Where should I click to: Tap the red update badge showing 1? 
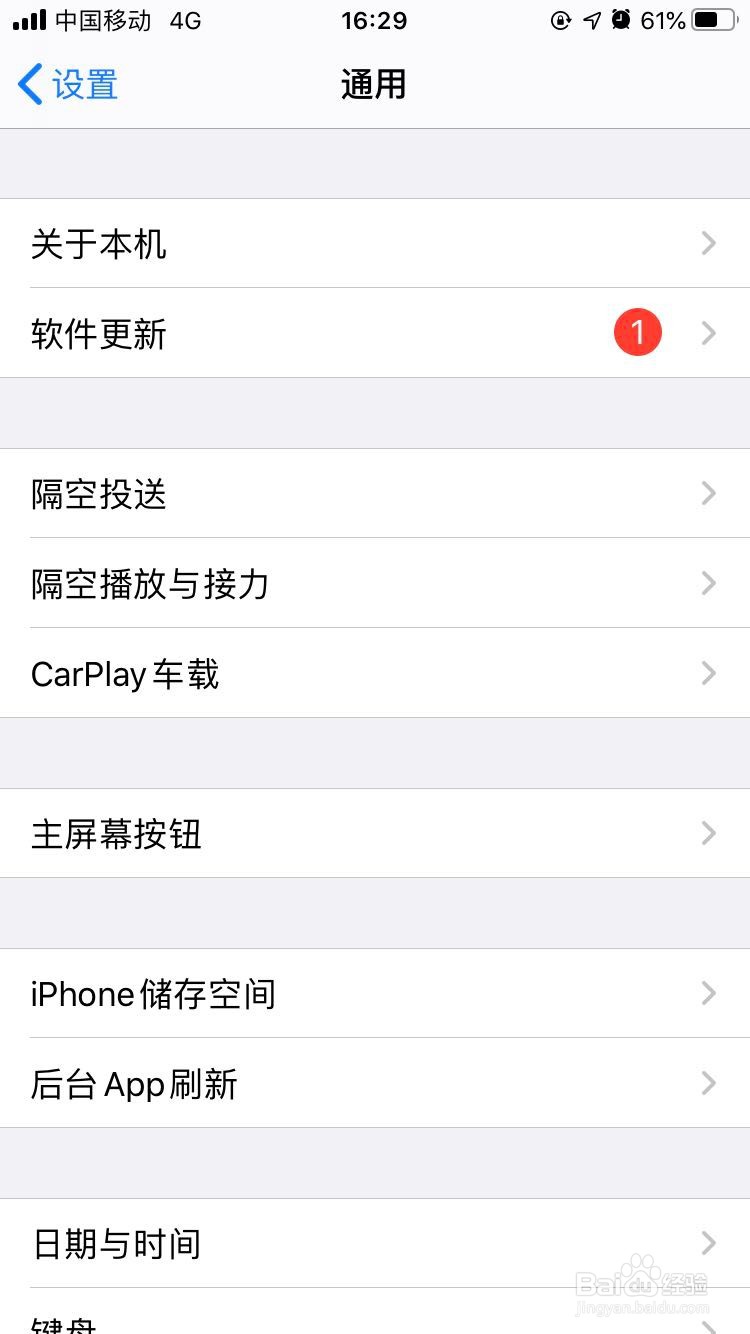[x=637, y=331]
